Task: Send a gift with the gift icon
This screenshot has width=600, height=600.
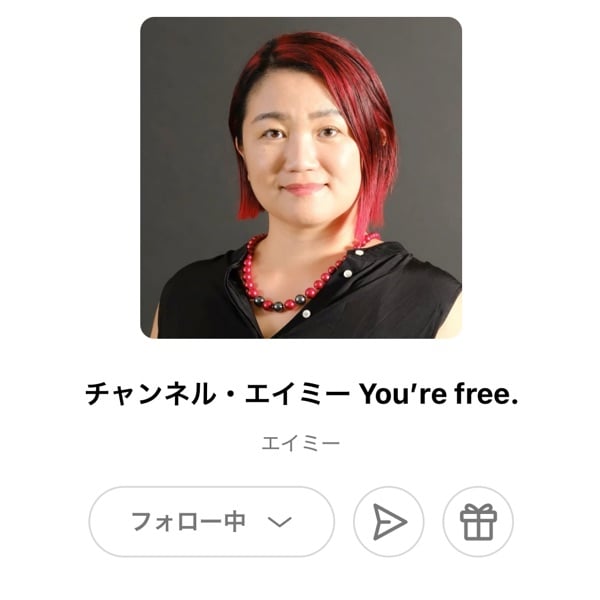Action: [x=478, y=521]
